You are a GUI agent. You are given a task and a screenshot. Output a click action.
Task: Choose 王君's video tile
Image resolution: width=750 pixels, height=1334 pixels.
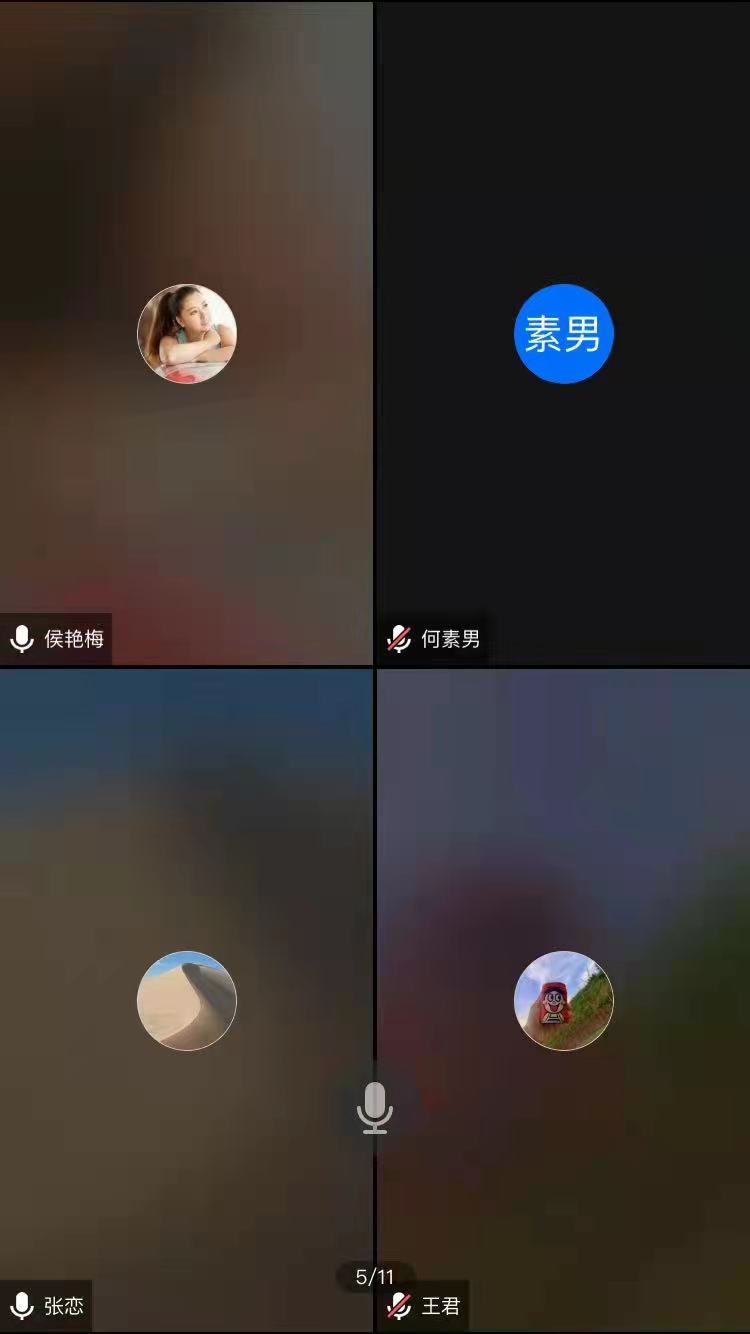click(563, 1000)
